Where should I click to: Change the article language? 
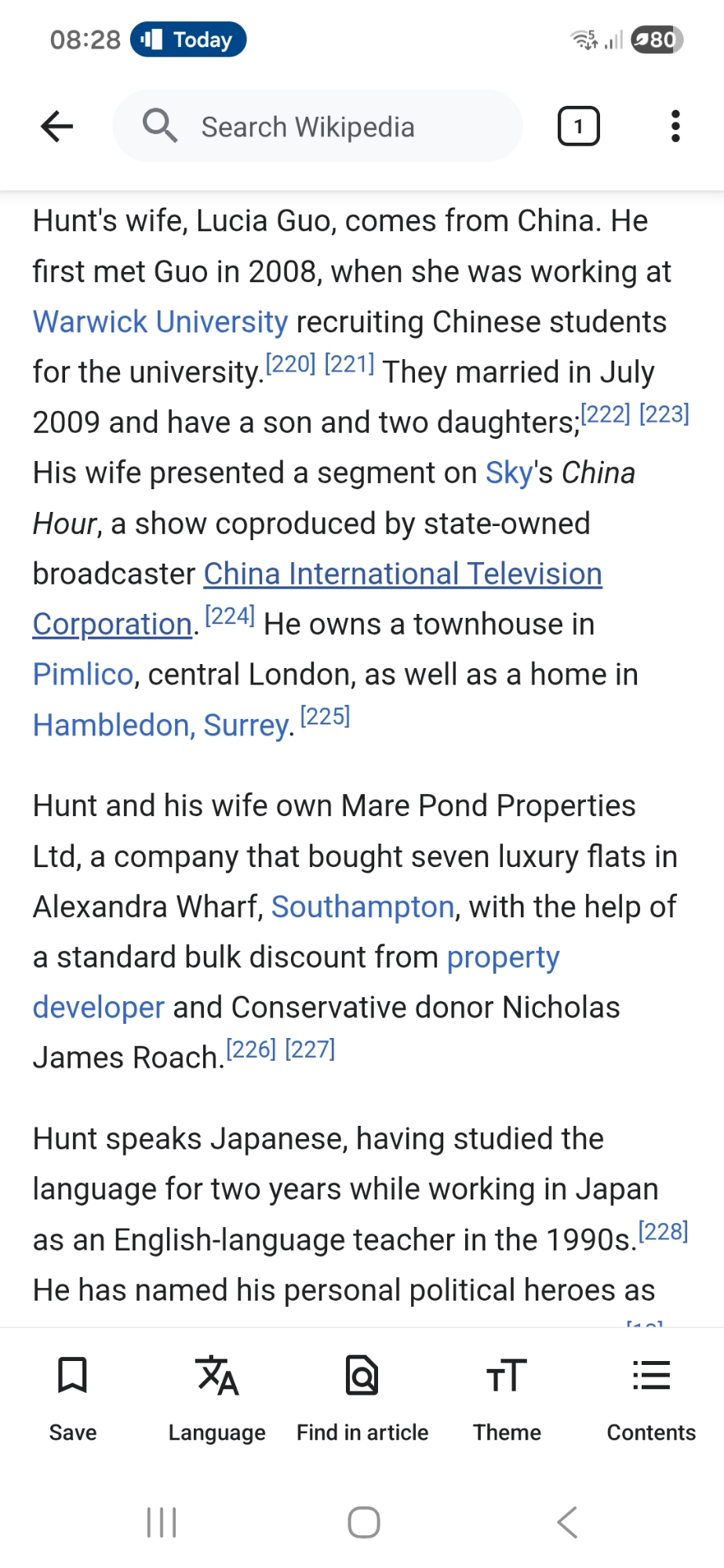pos(217,1397)
